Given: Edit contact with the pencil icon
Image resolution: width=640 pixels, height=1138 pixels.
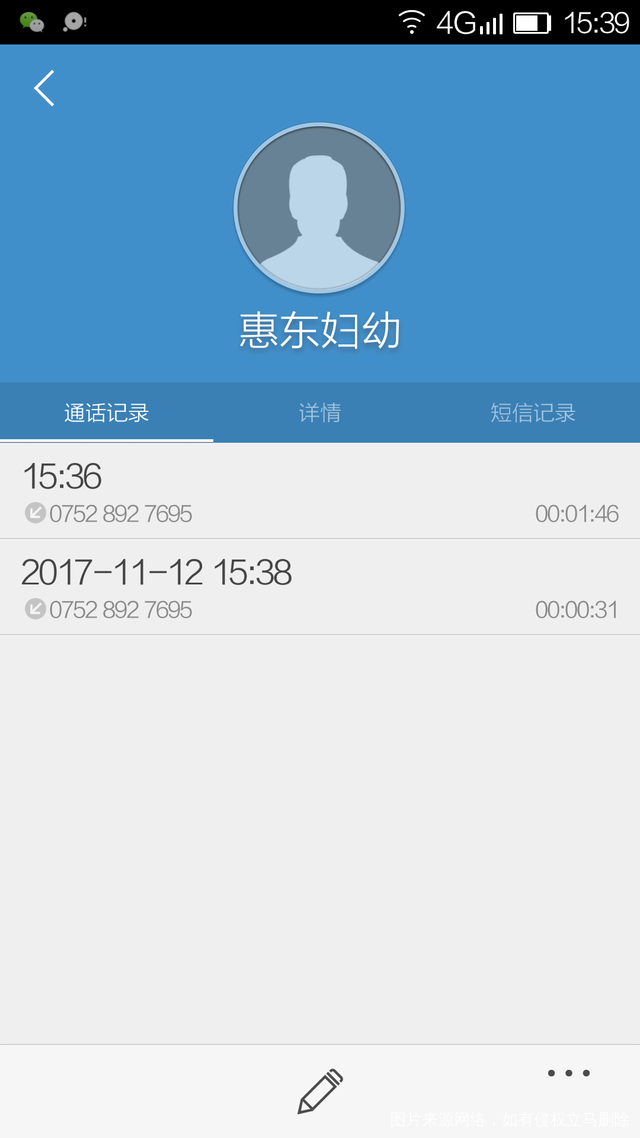Looking at the screenshot, I should [x=320, y=1090].
